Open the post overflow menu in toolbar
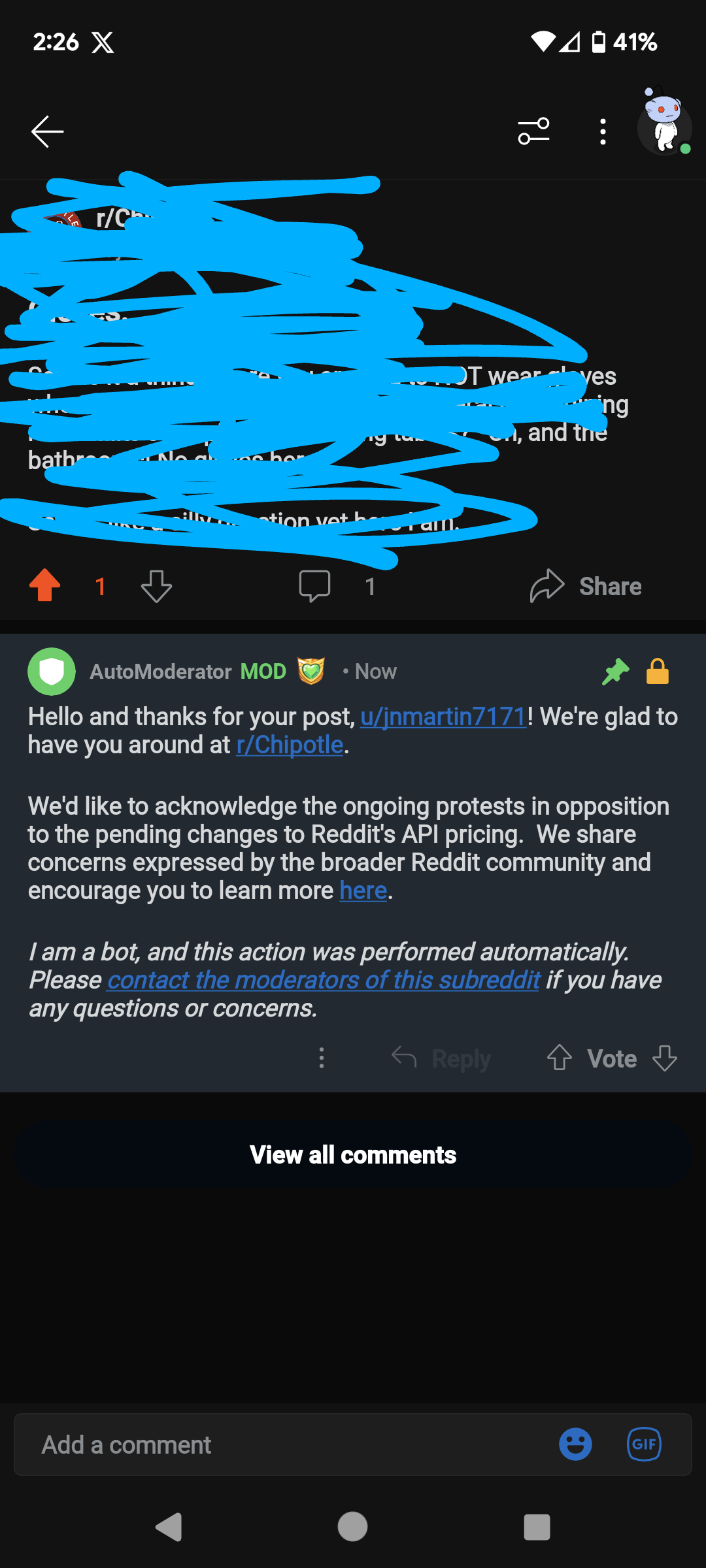Screen dimensions: 706x1568 pos(603,131)
